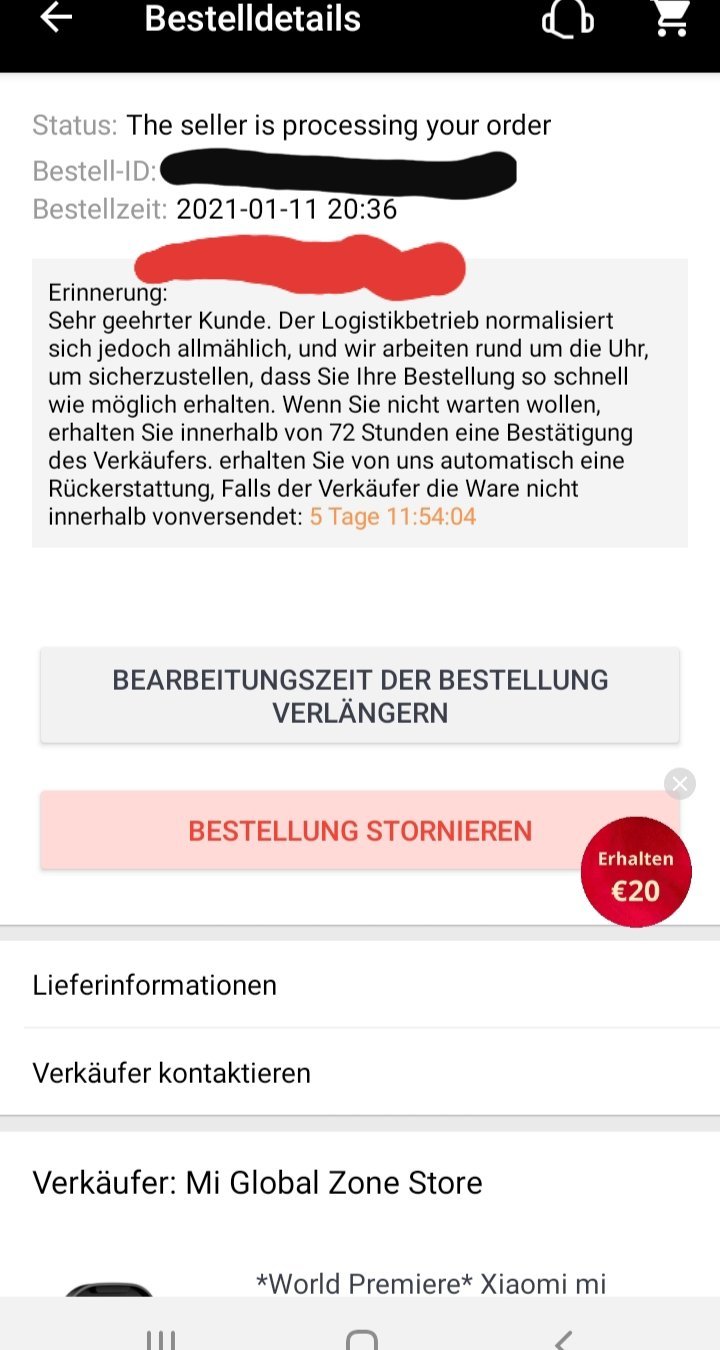Dismiss the €20 floating badge
The height and width of the screenshot is (1350, 720).
pos(680,783)
